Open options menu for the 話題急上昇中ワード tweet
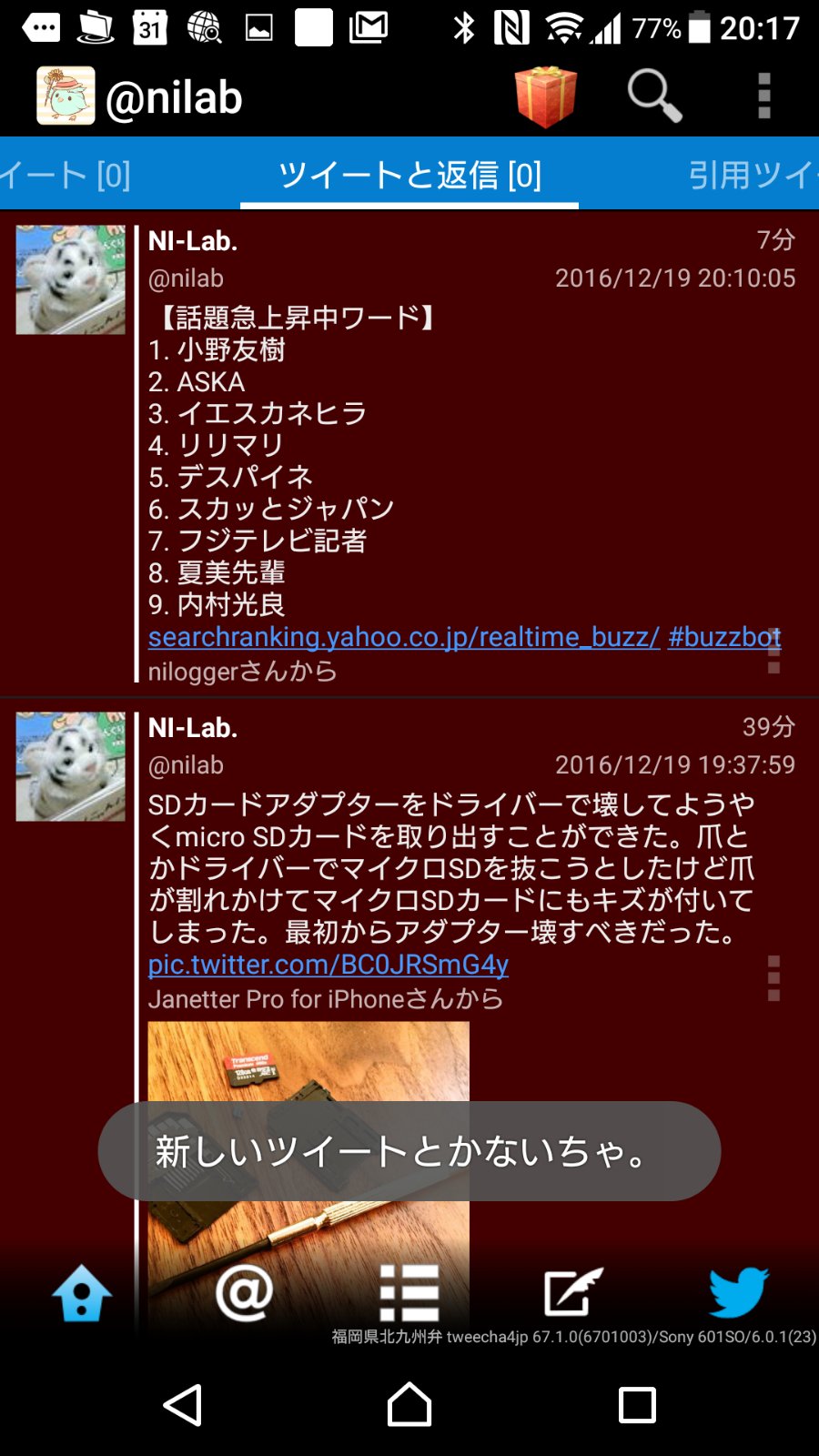The width and height of the screenshot is (819, 1456). point(773,651)
